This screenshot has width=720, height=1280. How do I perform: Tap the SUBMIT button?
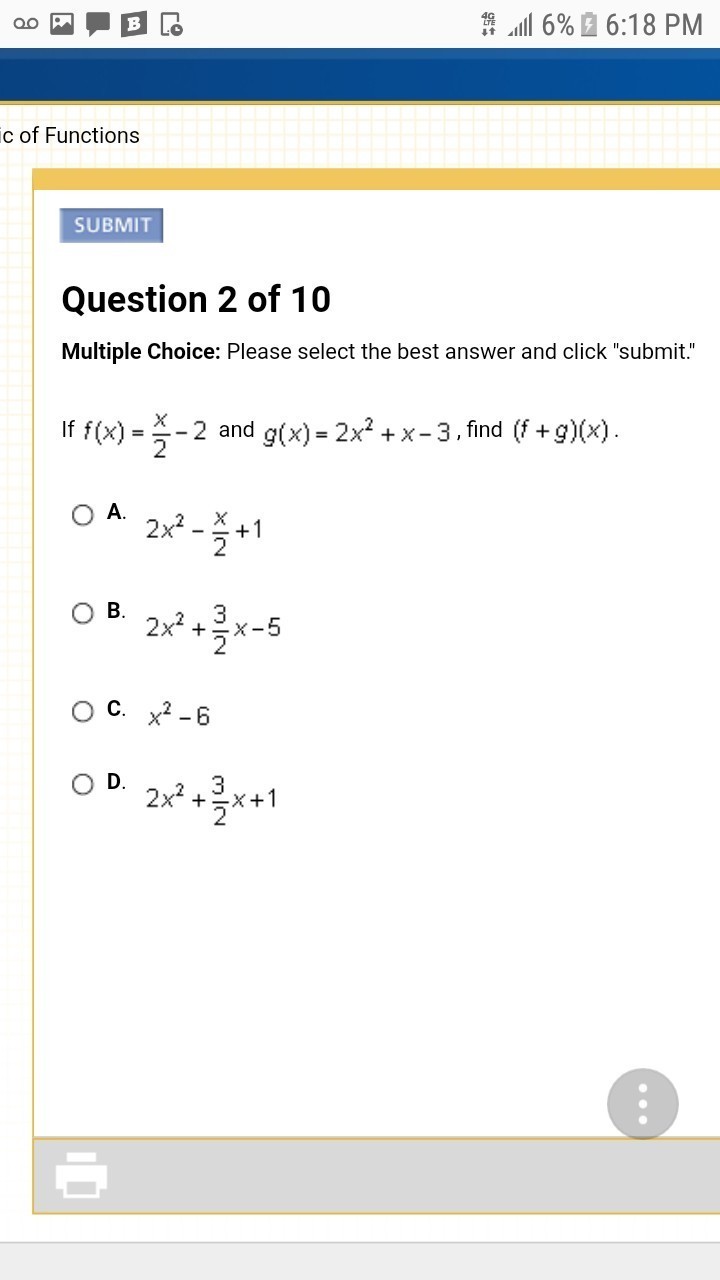(x=111, y=225)
